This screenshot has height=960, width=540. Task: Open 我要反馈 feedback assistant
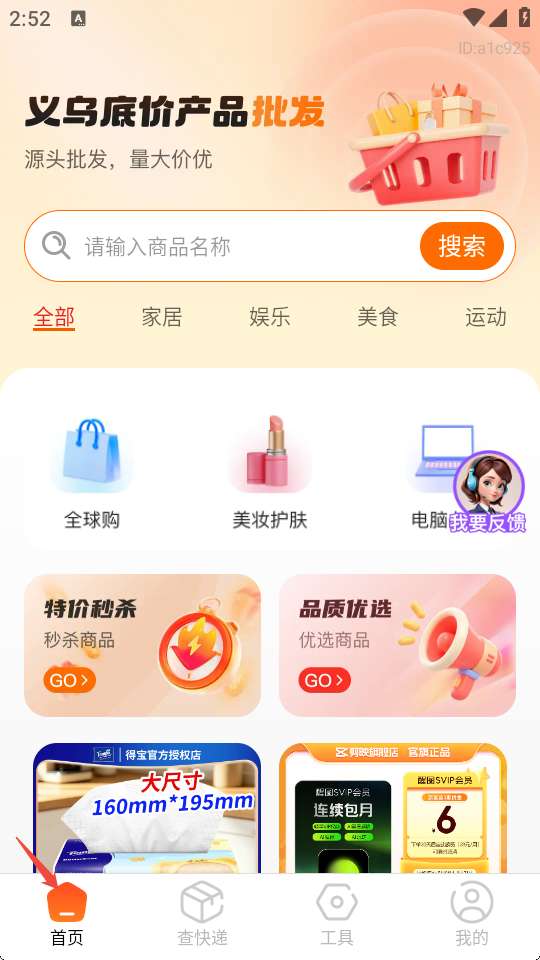(x=489, y=493)
